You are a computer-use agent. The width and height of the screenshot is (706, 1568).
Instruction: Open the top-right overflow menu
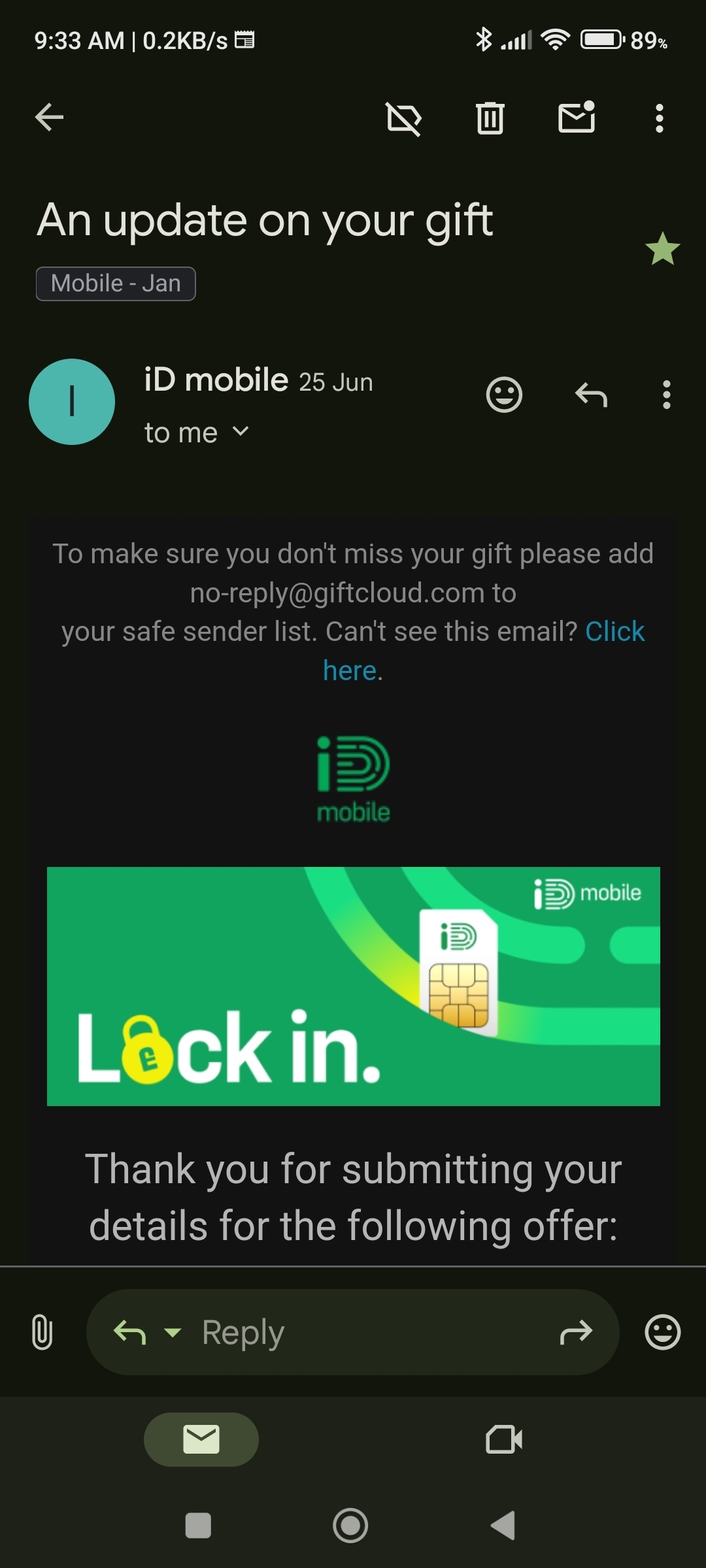pyautogui.click(x=659, y=119)
